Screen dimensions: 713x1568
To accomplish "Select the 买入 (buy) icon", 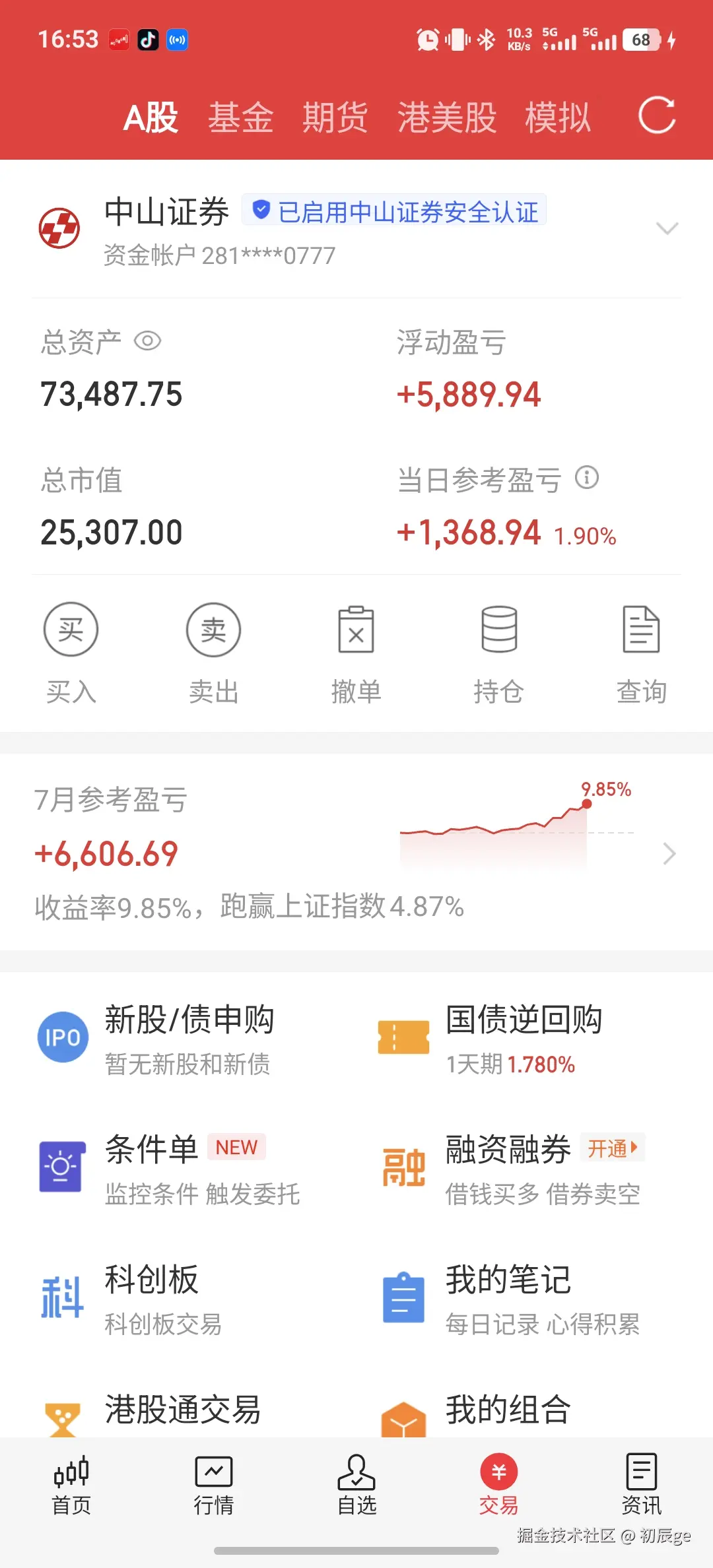I will (x=71, y=629).
